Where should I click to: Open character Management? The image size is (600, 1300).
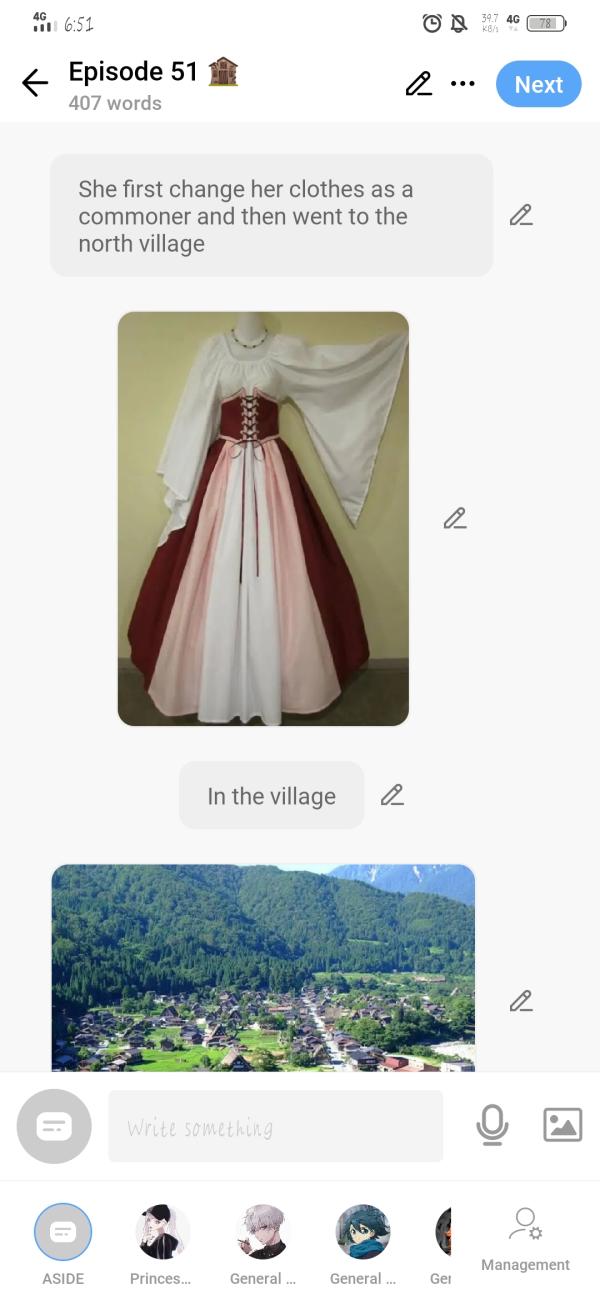525,1240
